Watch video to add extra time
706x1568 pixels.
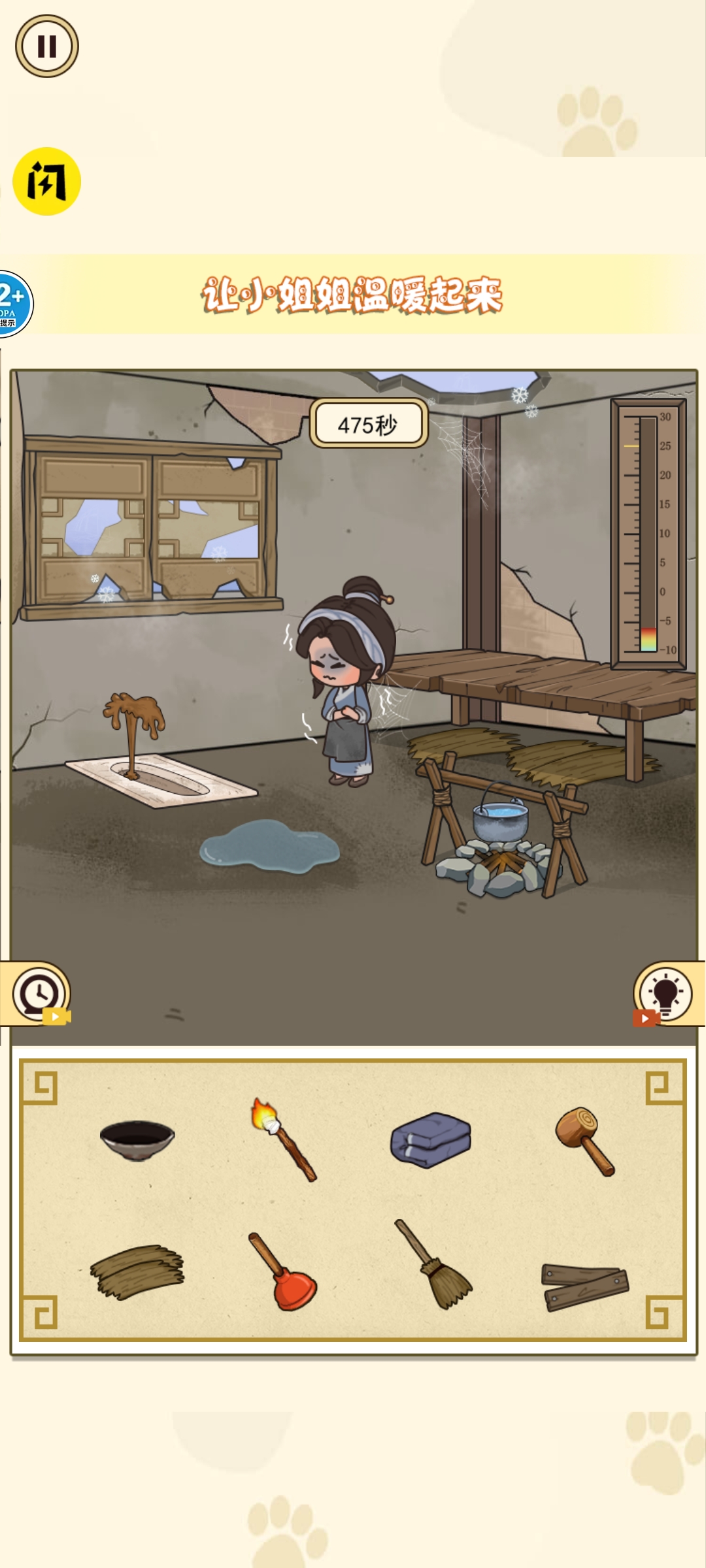click(x=38, y=994)
